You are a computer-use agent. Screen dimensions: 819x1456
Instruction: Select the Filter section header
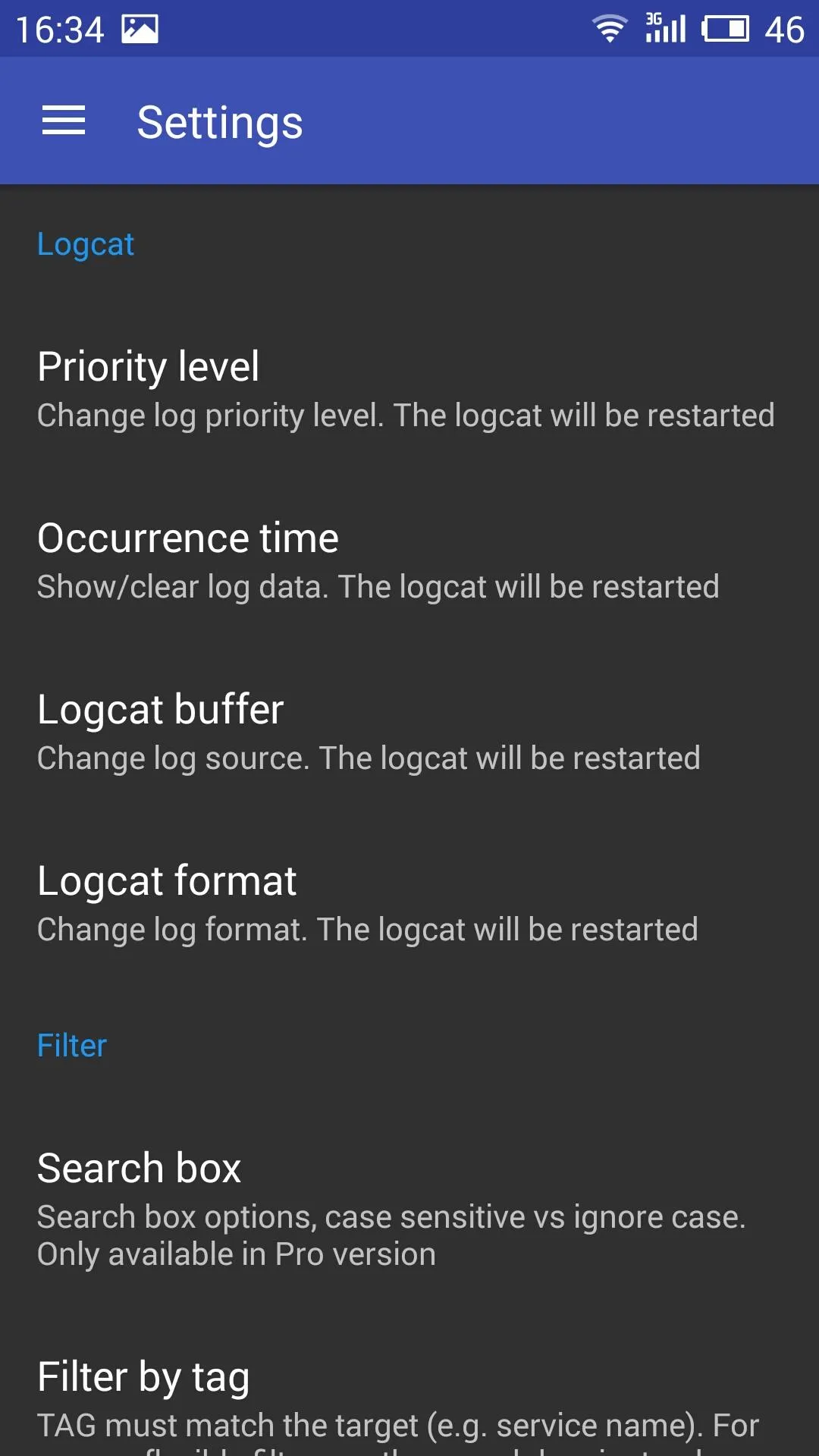click(71, 1044)
